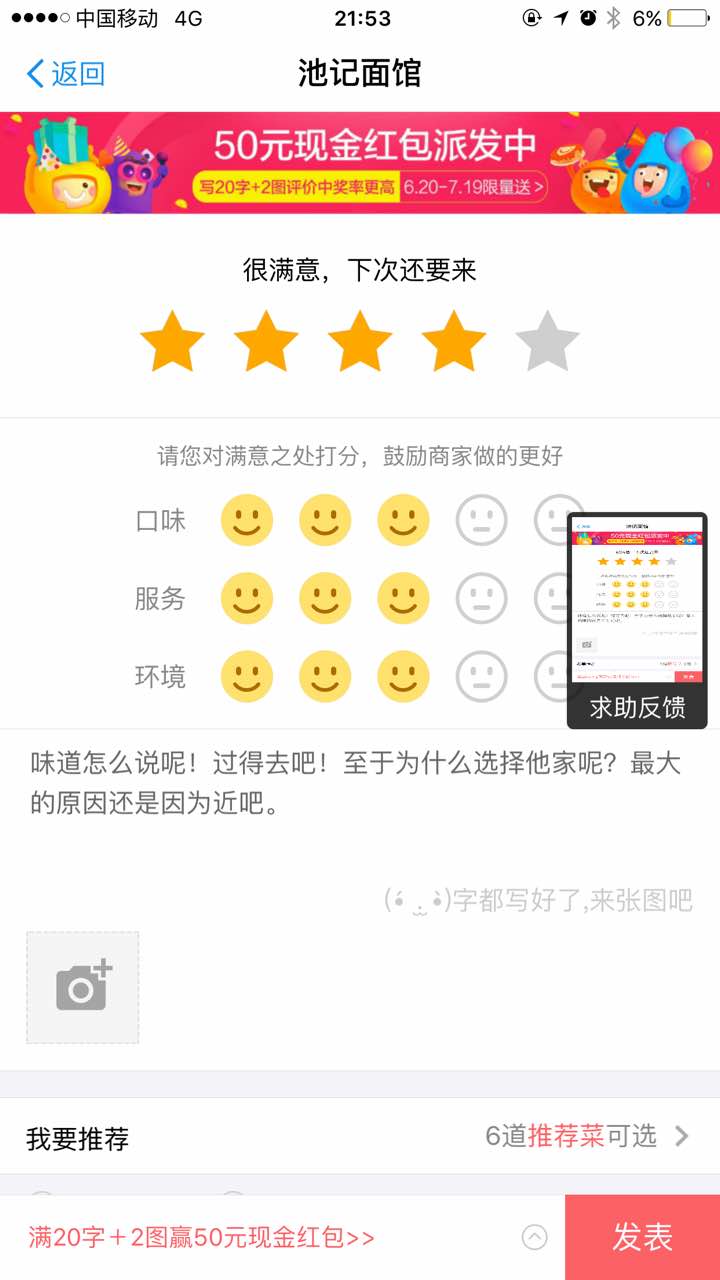Rate 服务 with the fourth smiley face
Screen dimensions: 720x1280
481,599
